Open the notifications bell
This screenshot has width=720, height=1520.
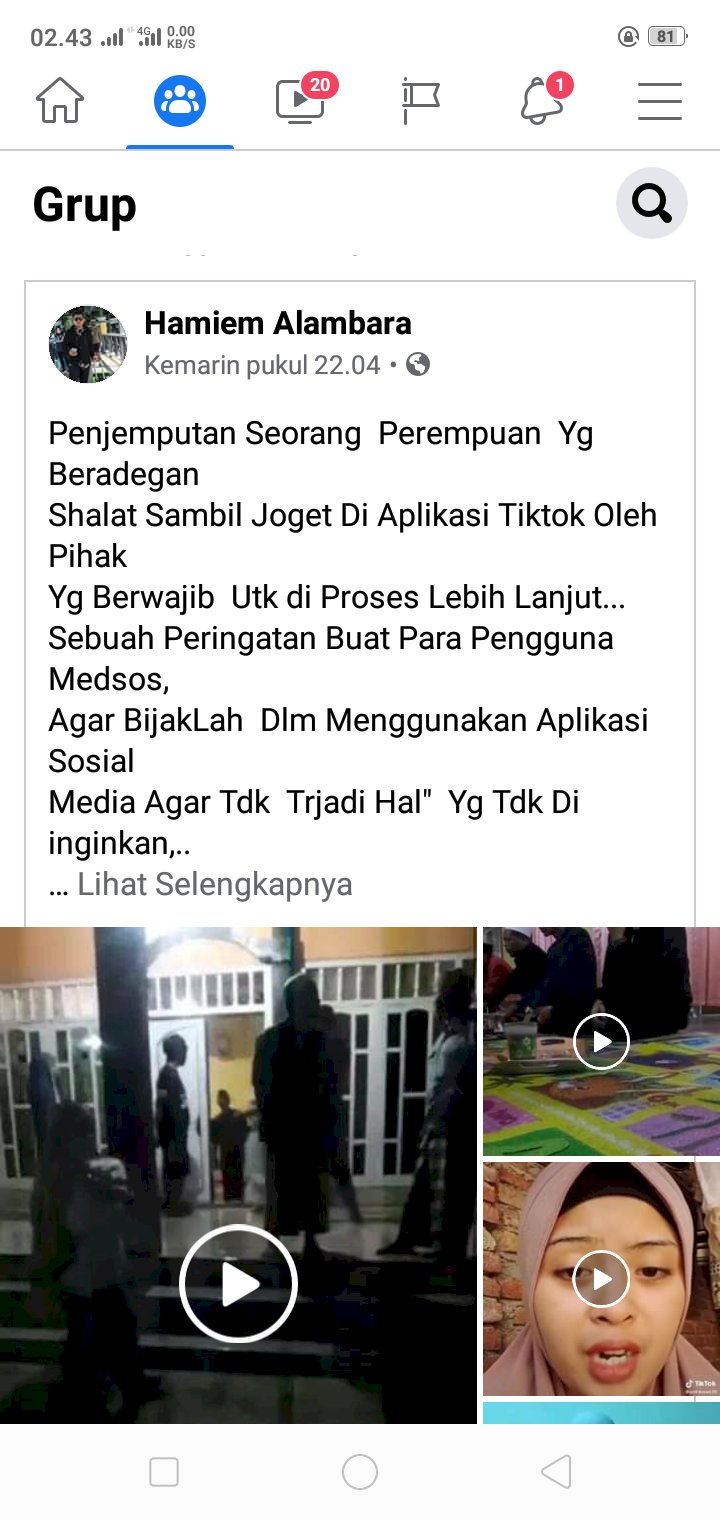coord(541,101)
